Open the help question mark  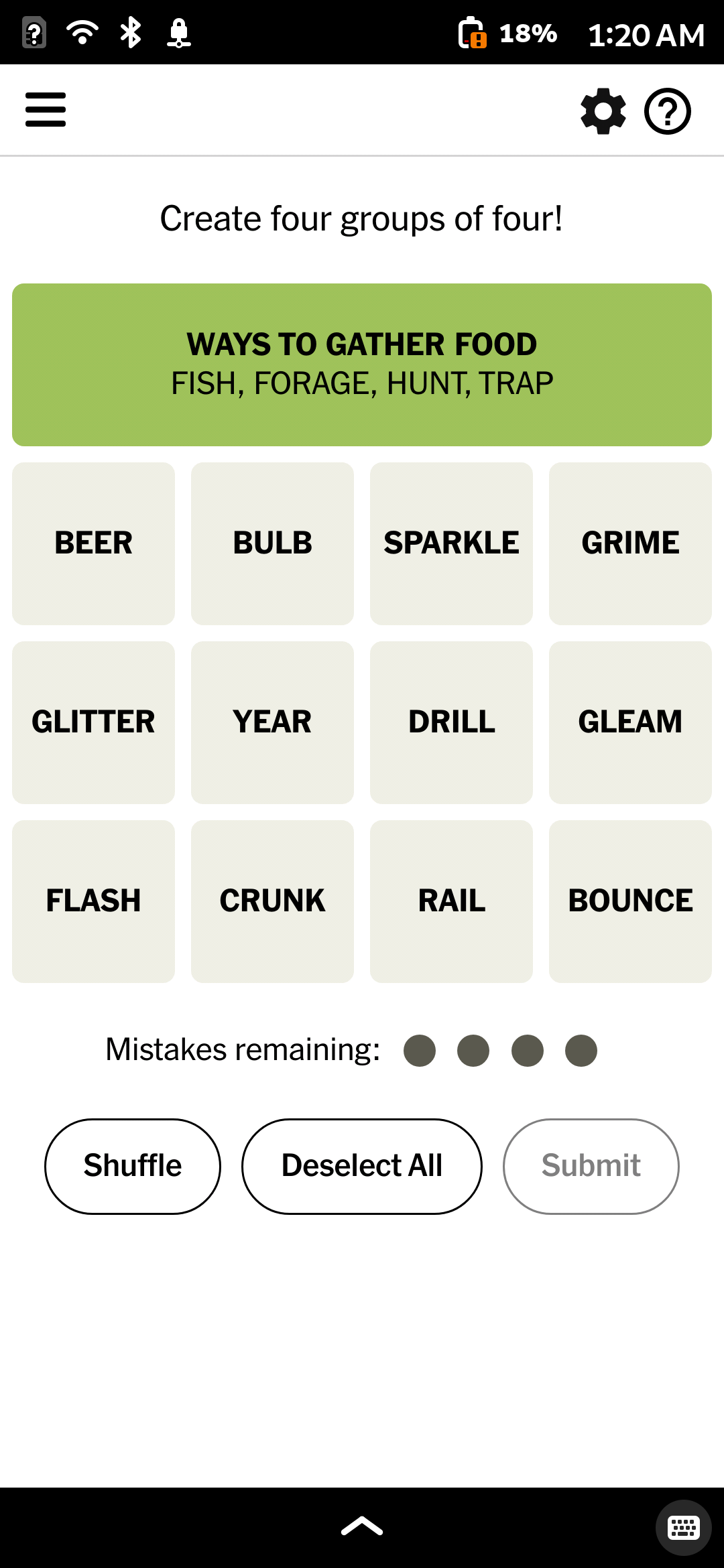coord(668,111)
